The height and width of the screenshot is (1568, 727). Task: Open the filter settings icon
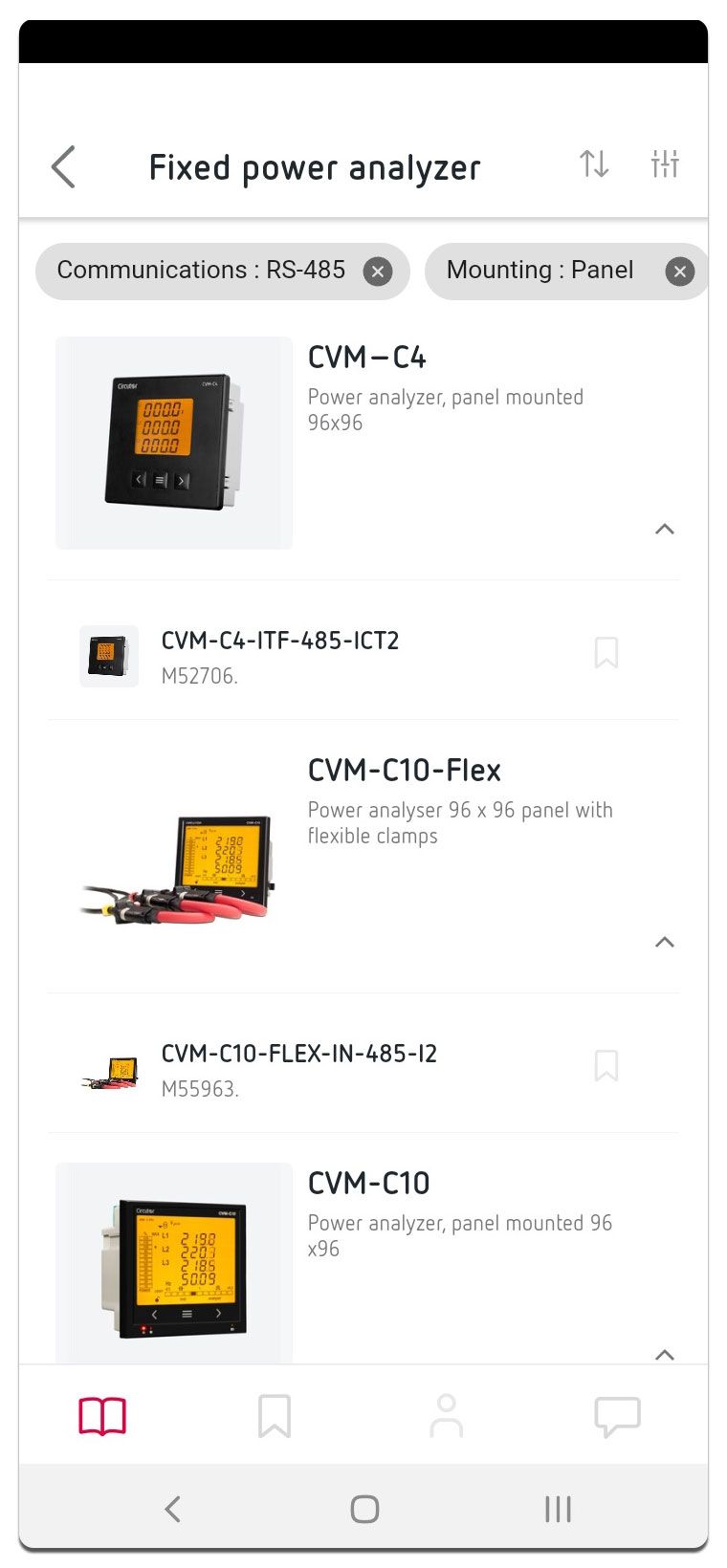pyautogui.click(x=665, y=164)
